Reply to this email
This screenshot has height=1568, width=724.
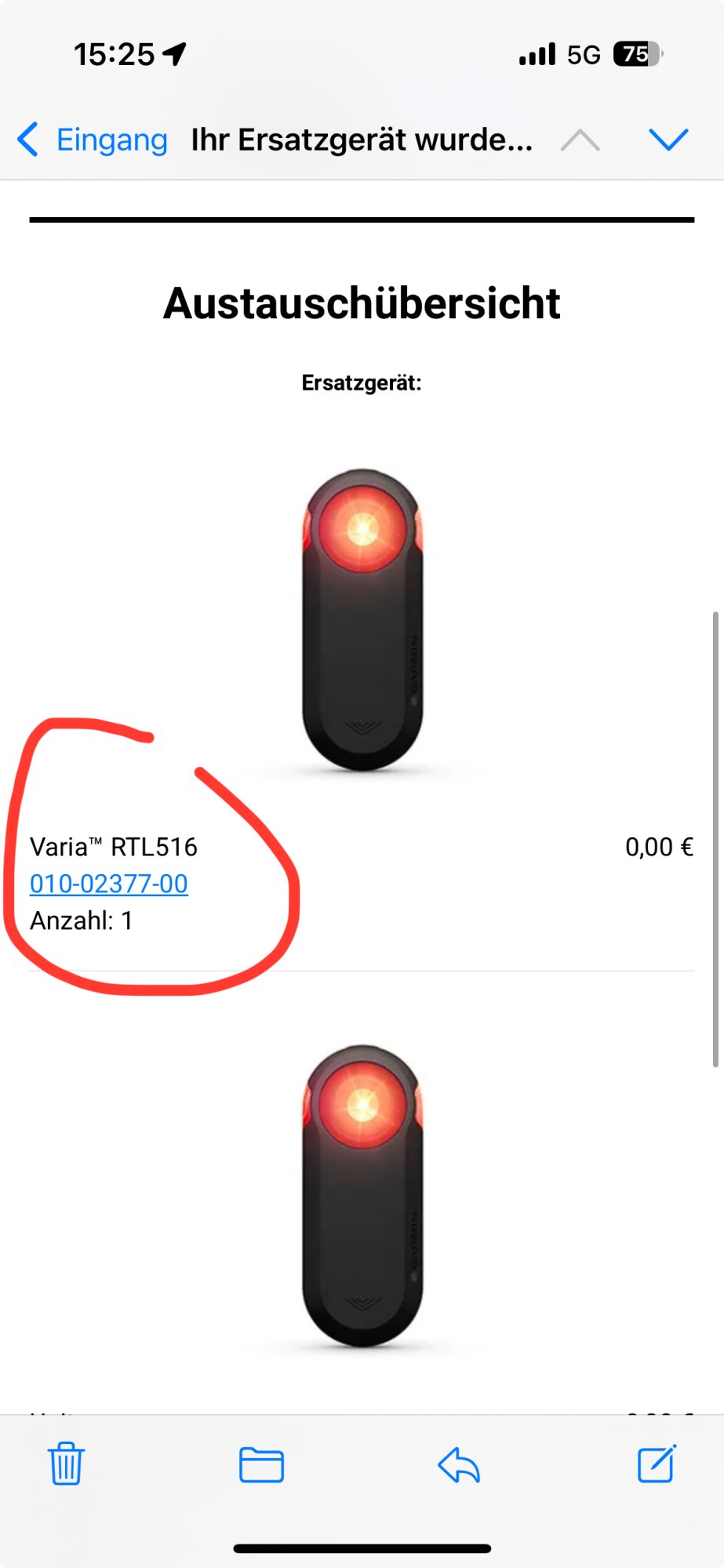(x=459, y=1464)
